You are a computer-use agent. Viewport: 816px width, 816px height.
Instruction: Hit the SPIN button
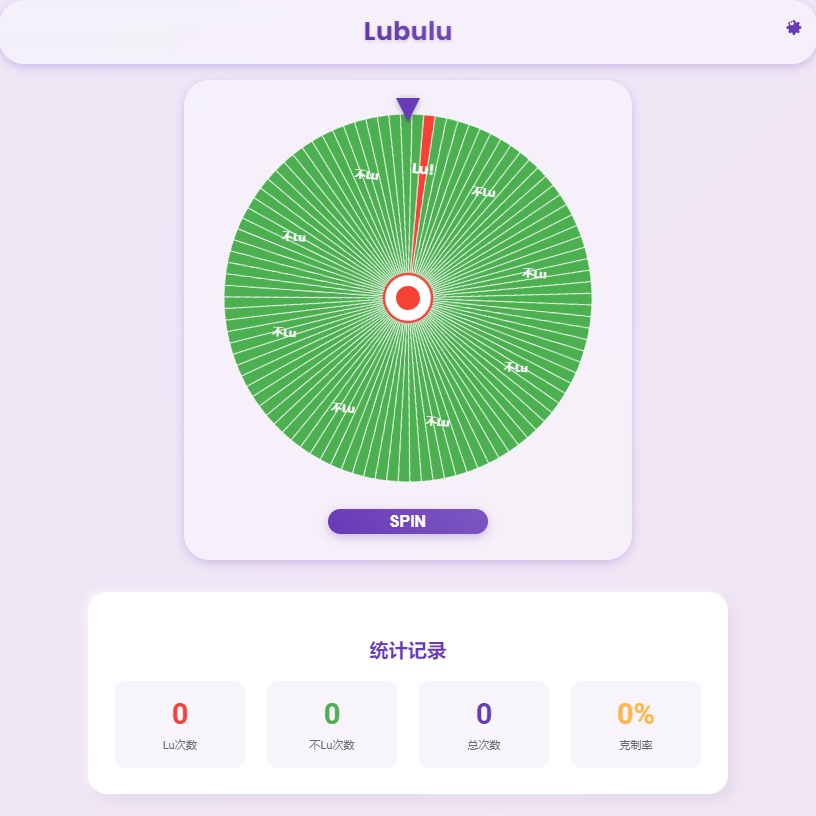tap(407, 521)
